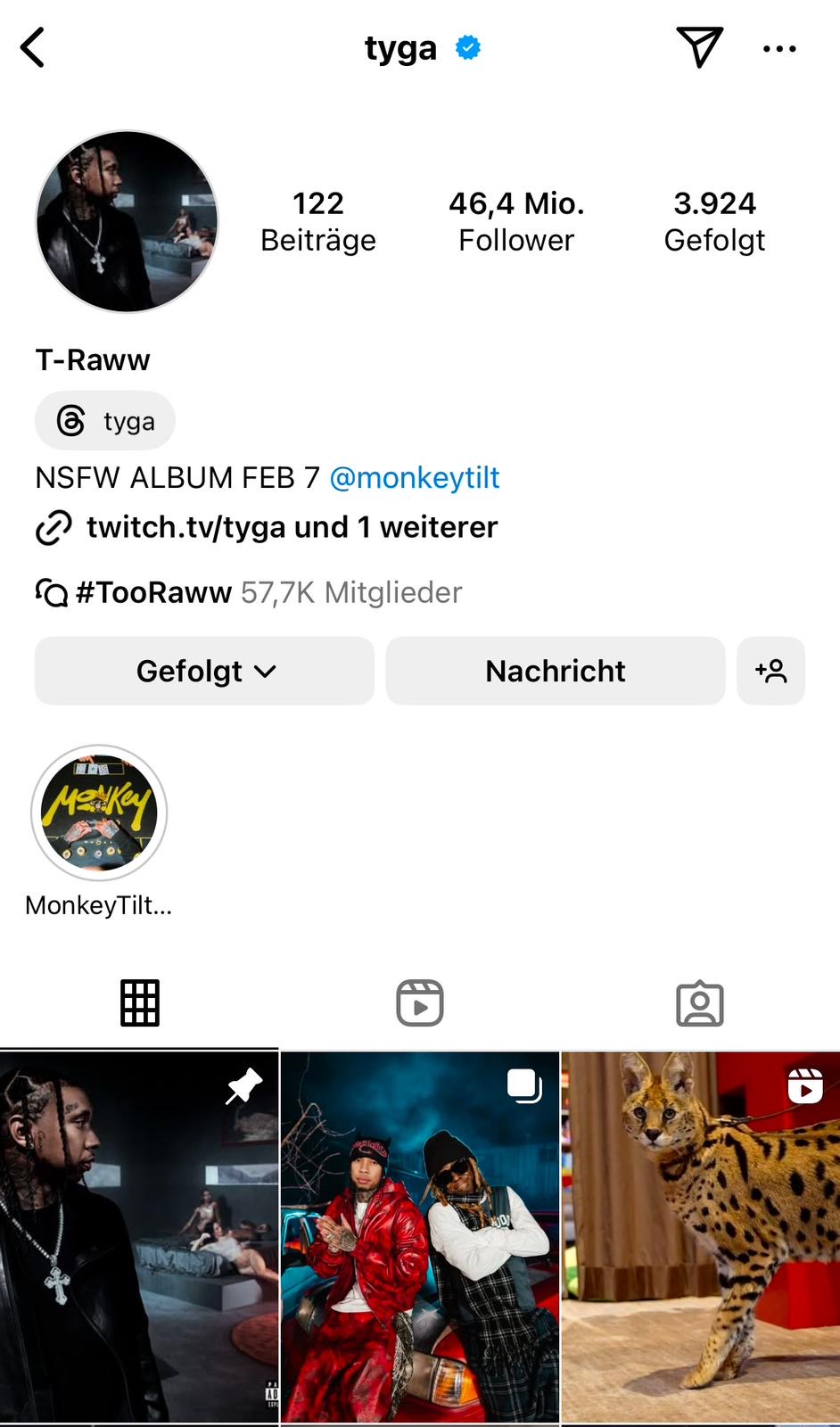The image size is (840, 1427).
Task: Expand the Gefolgt following options
Action: click(204, 671)
